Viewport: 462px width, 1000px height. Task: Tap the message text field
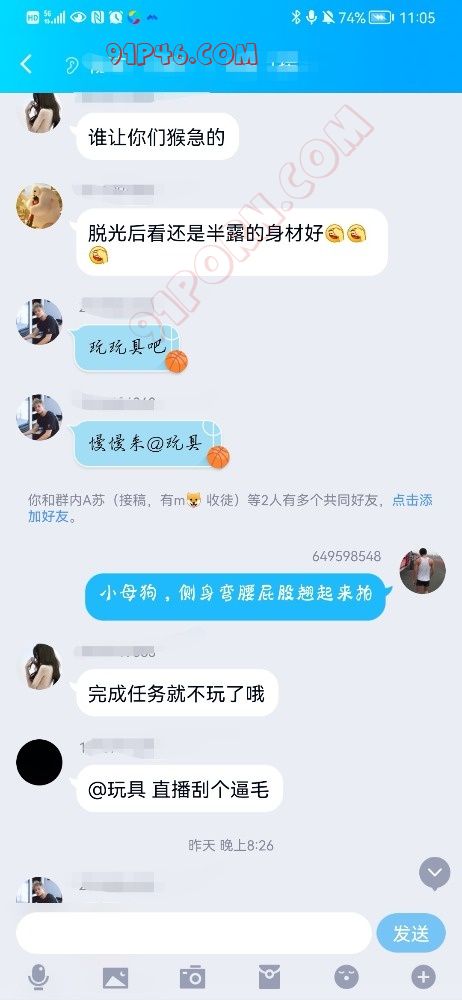(x=193, y=933)
